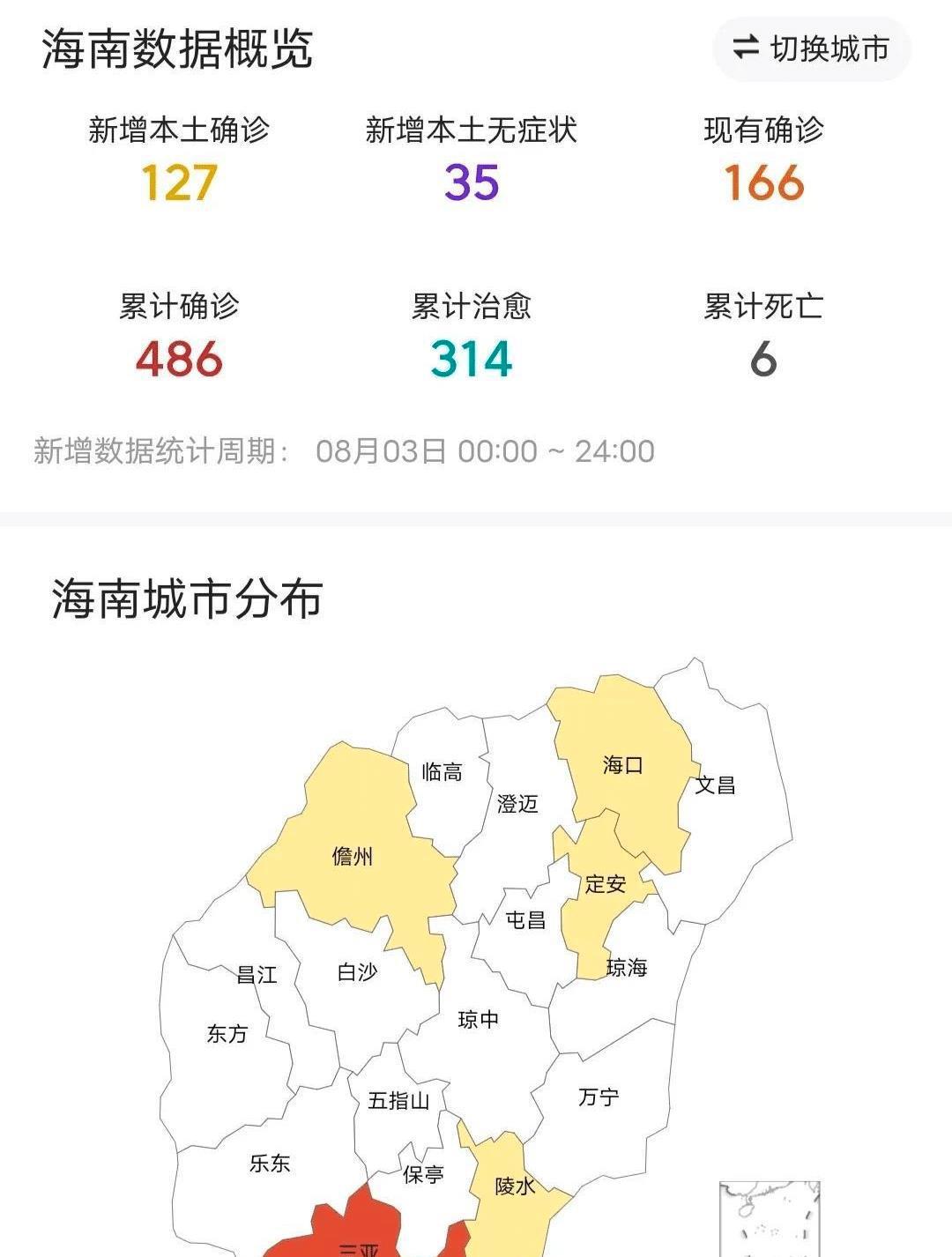Select 定安 region on the map
The image size is (952, 1257).
pos(604,881)
